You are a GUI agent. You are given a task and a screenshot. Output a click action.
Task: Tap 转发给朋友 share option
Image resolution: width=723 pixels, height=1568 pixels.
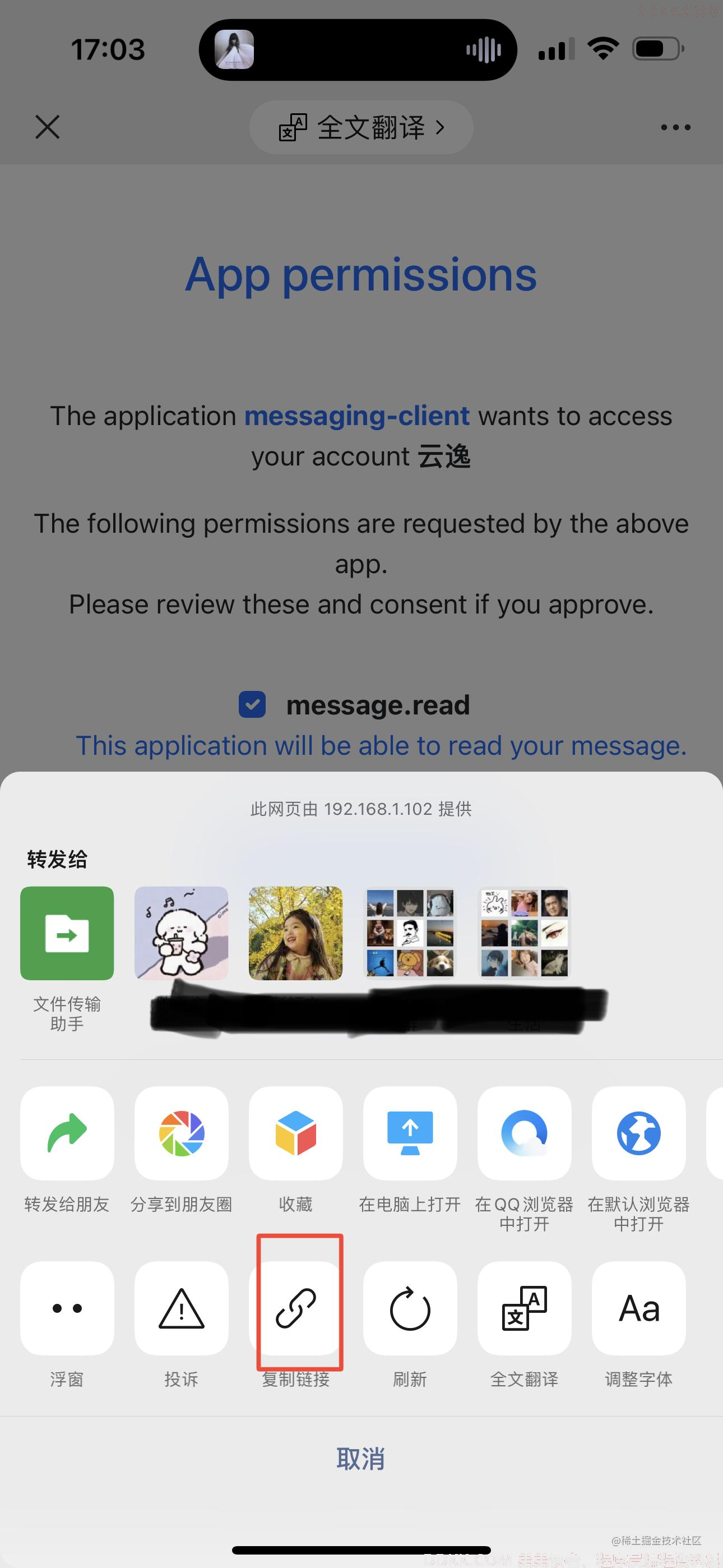67,1133
